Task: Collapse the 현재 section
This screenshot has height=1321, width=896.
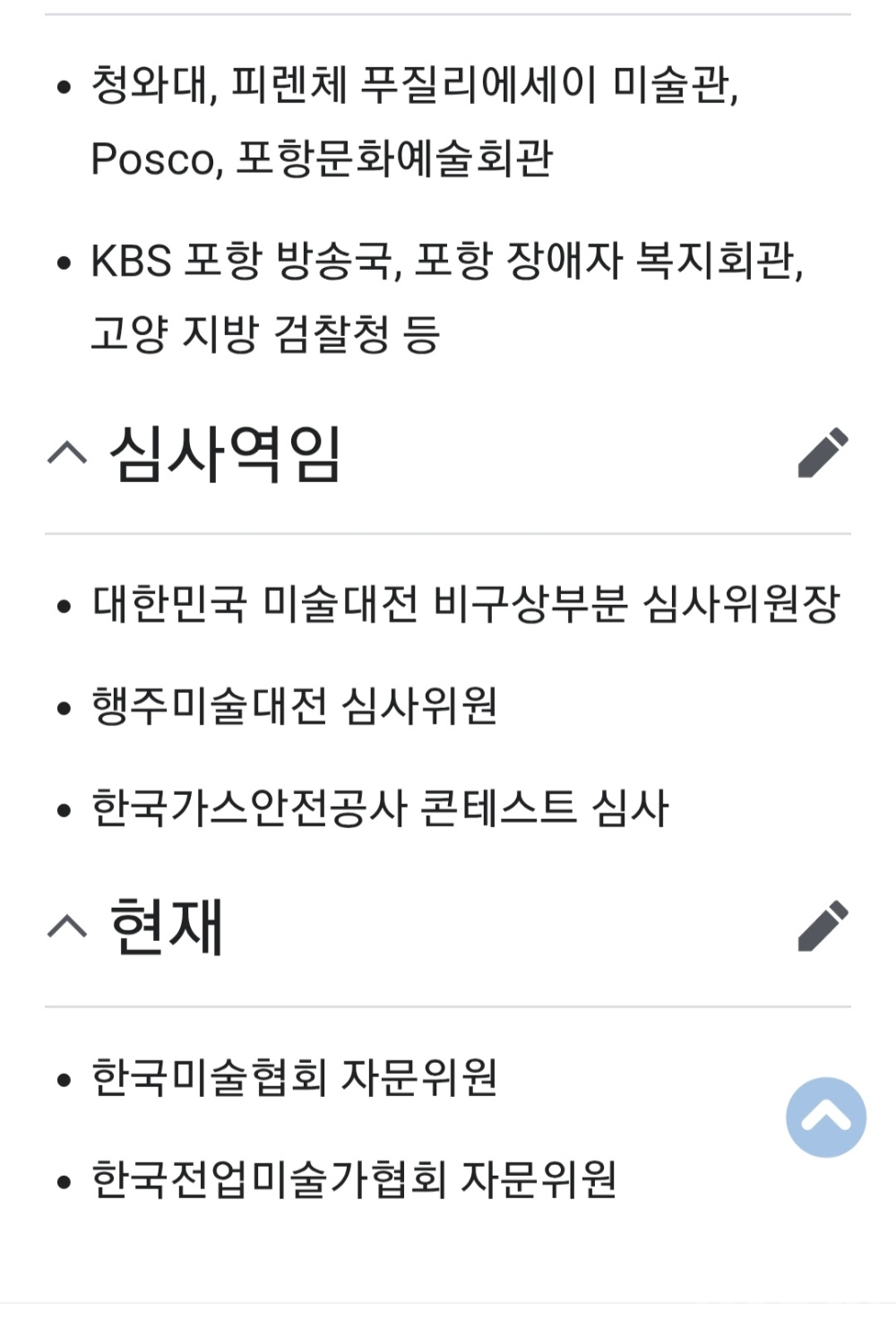Action: 67,926
